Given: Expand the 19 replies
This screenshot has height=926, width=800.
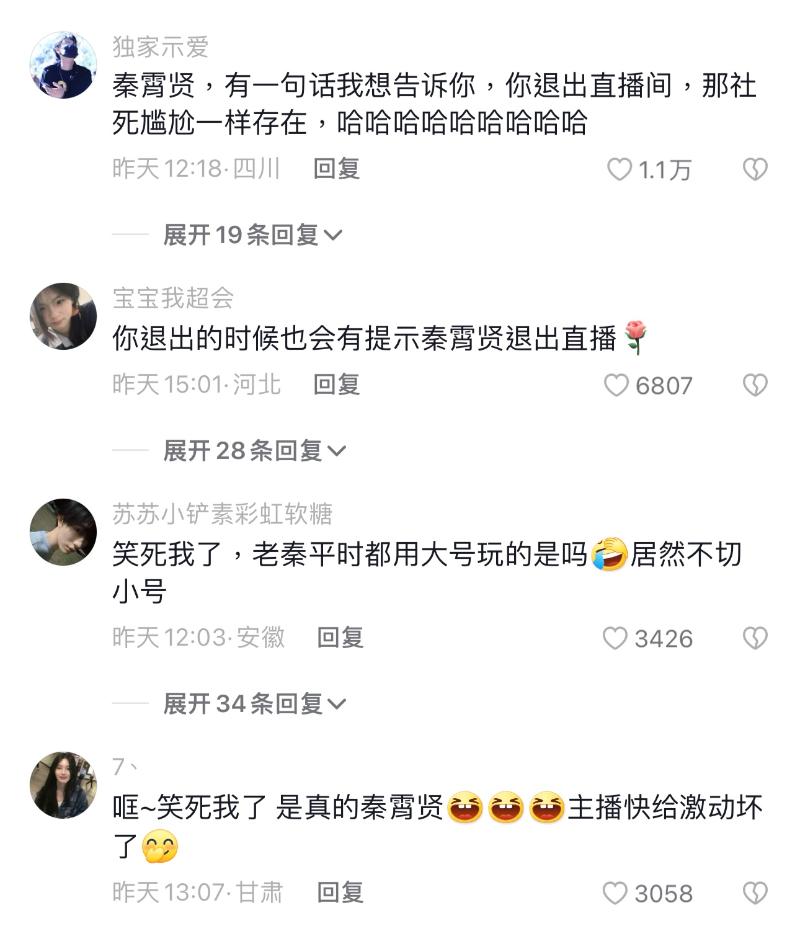Looking at the screenshot, I should click(x=254, y=235).
